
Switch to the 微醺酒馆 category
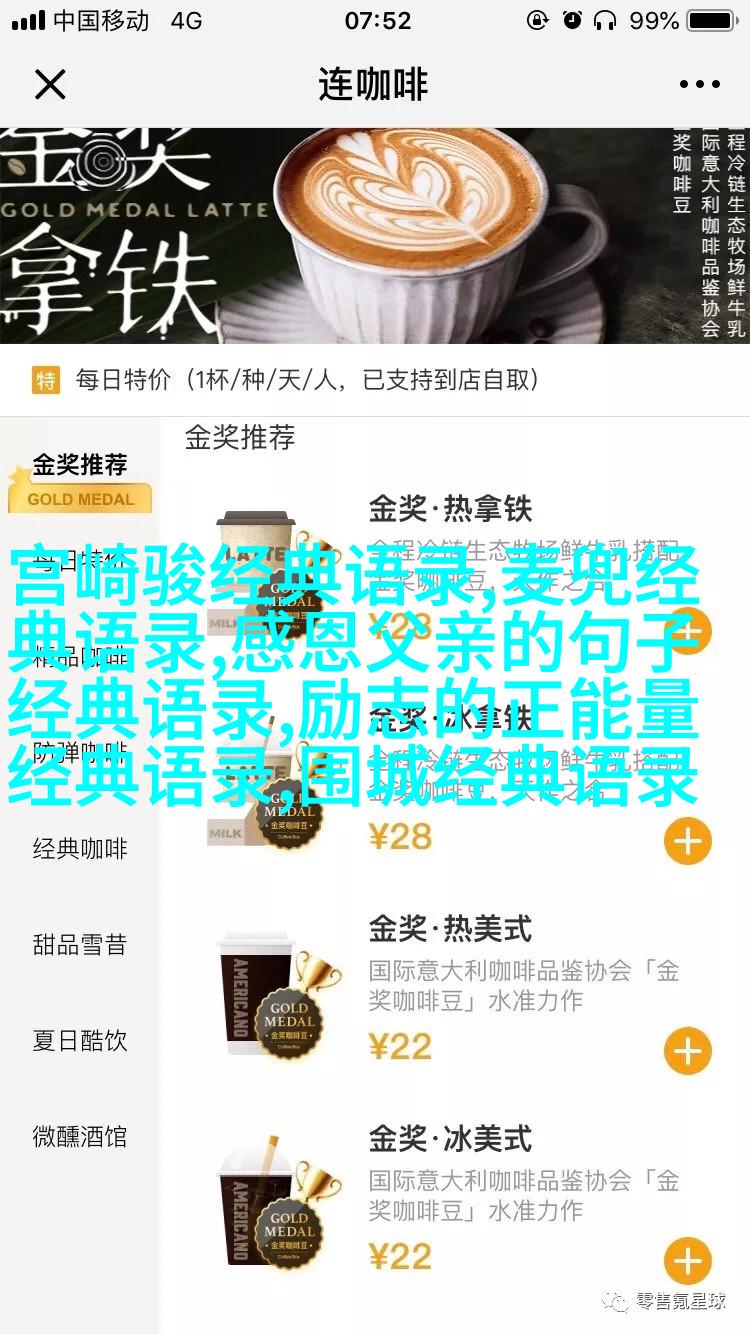click(80, 1137)
